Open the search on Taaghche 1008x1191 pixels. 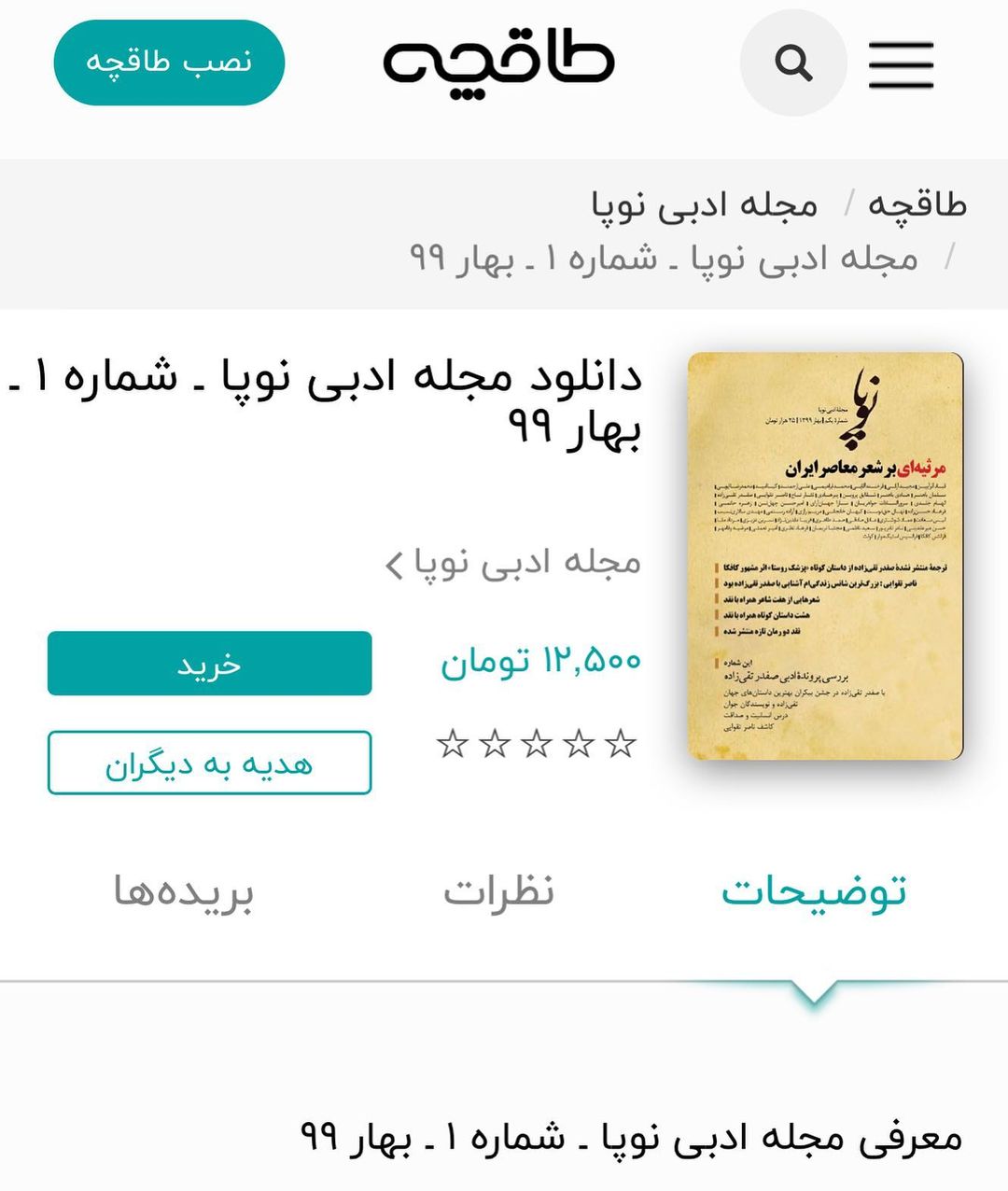click(792, 63)
